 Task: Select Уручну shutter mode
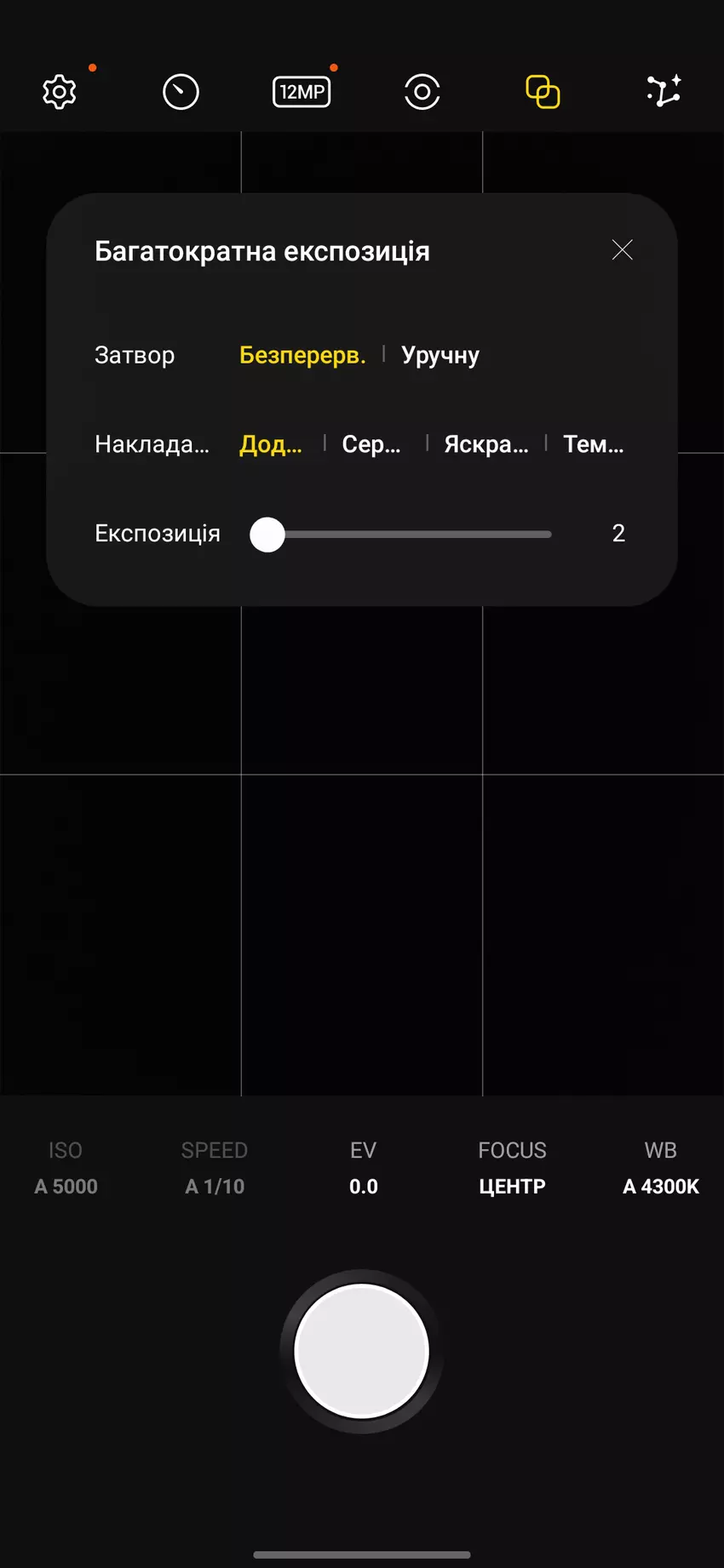[x=440, y=355]
